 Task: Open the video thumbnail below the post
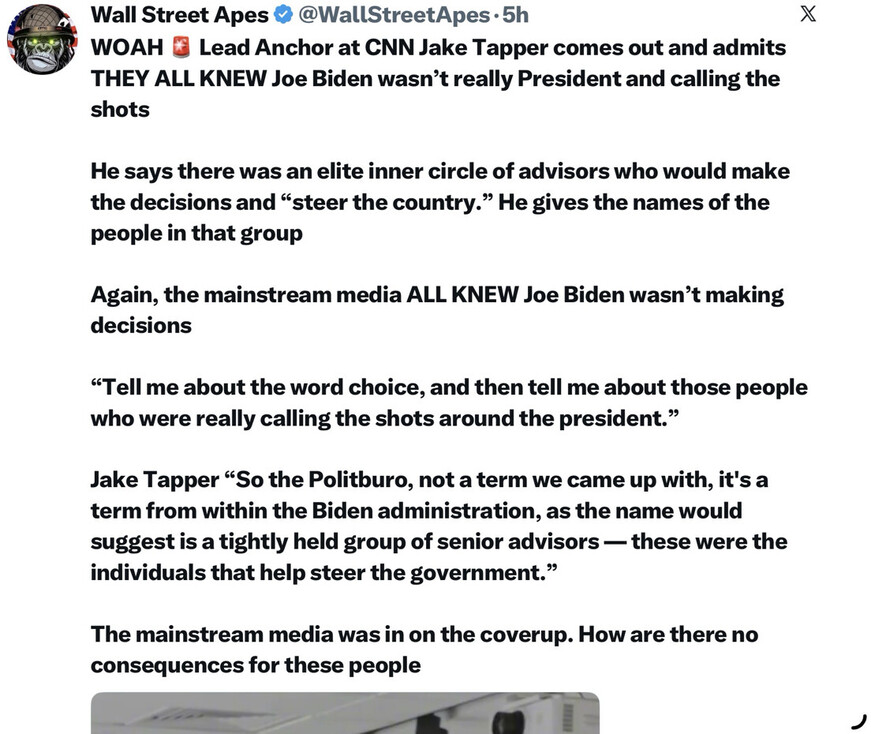click(x=345, y=713)
